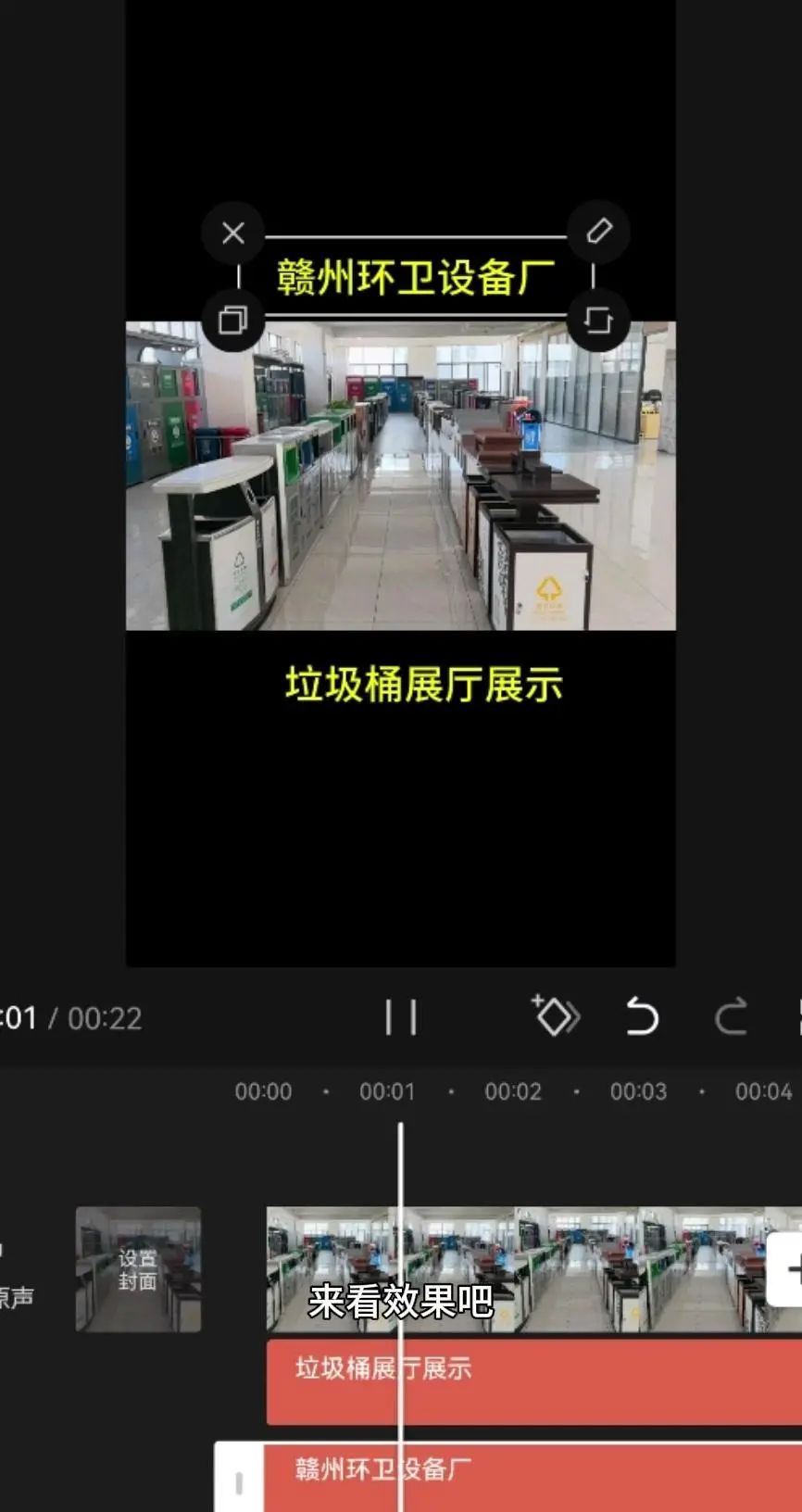Tap the 00:02 mark on the time ruler
This screenshot has width=802, height=1512.
pos(515,1091)
